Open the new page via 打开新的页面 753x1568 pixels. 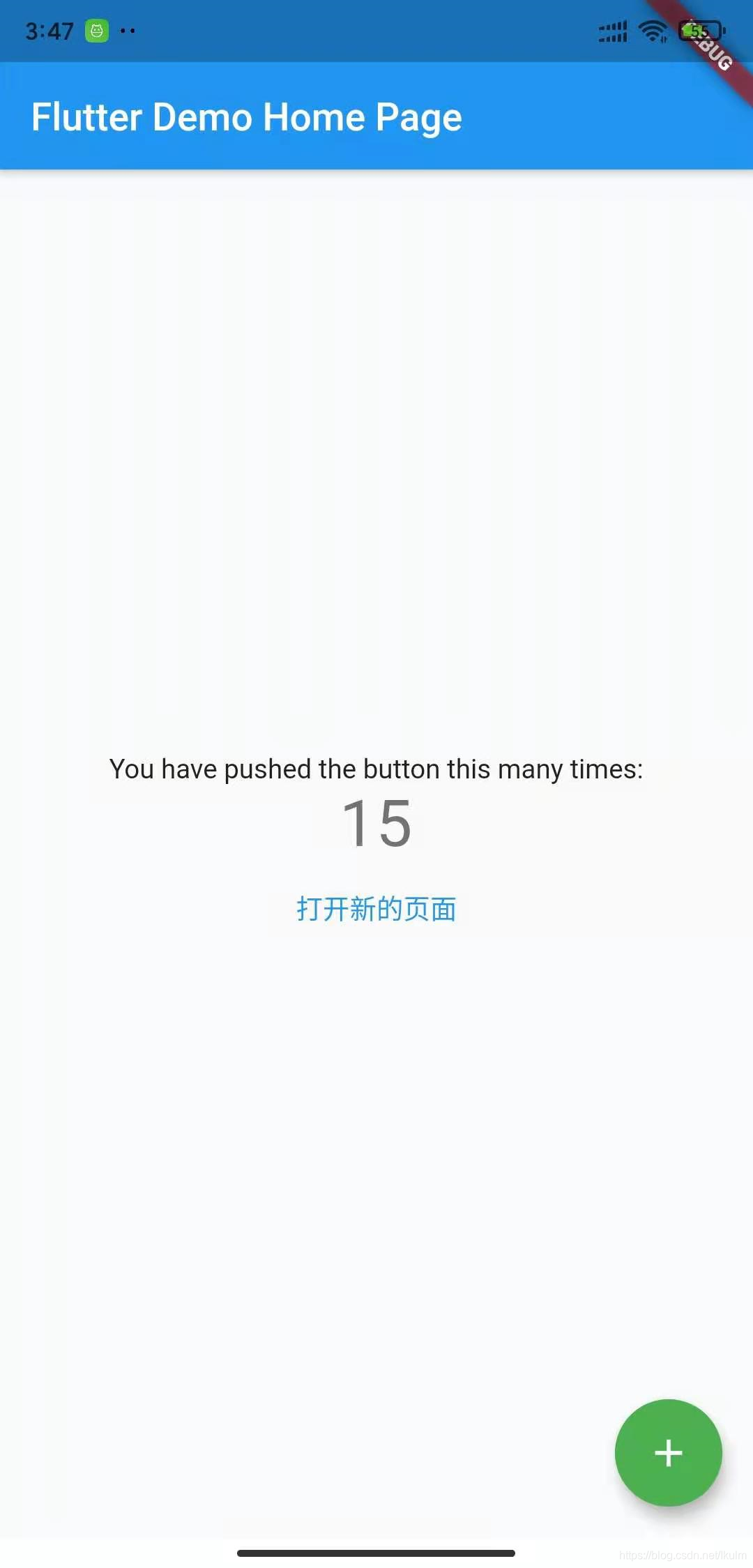point(376,909)
